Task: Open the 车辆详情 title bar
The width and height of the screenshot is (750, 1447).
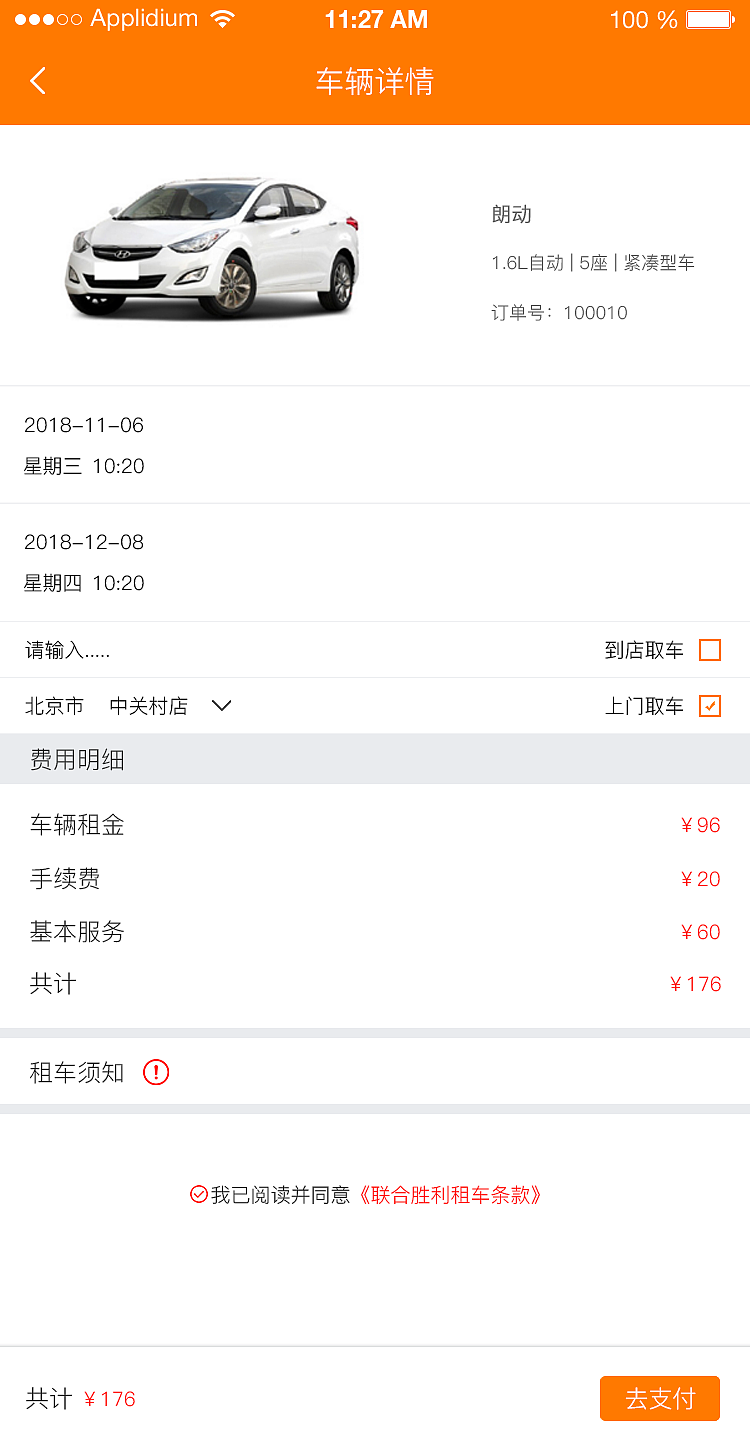Action: (375, 81)
